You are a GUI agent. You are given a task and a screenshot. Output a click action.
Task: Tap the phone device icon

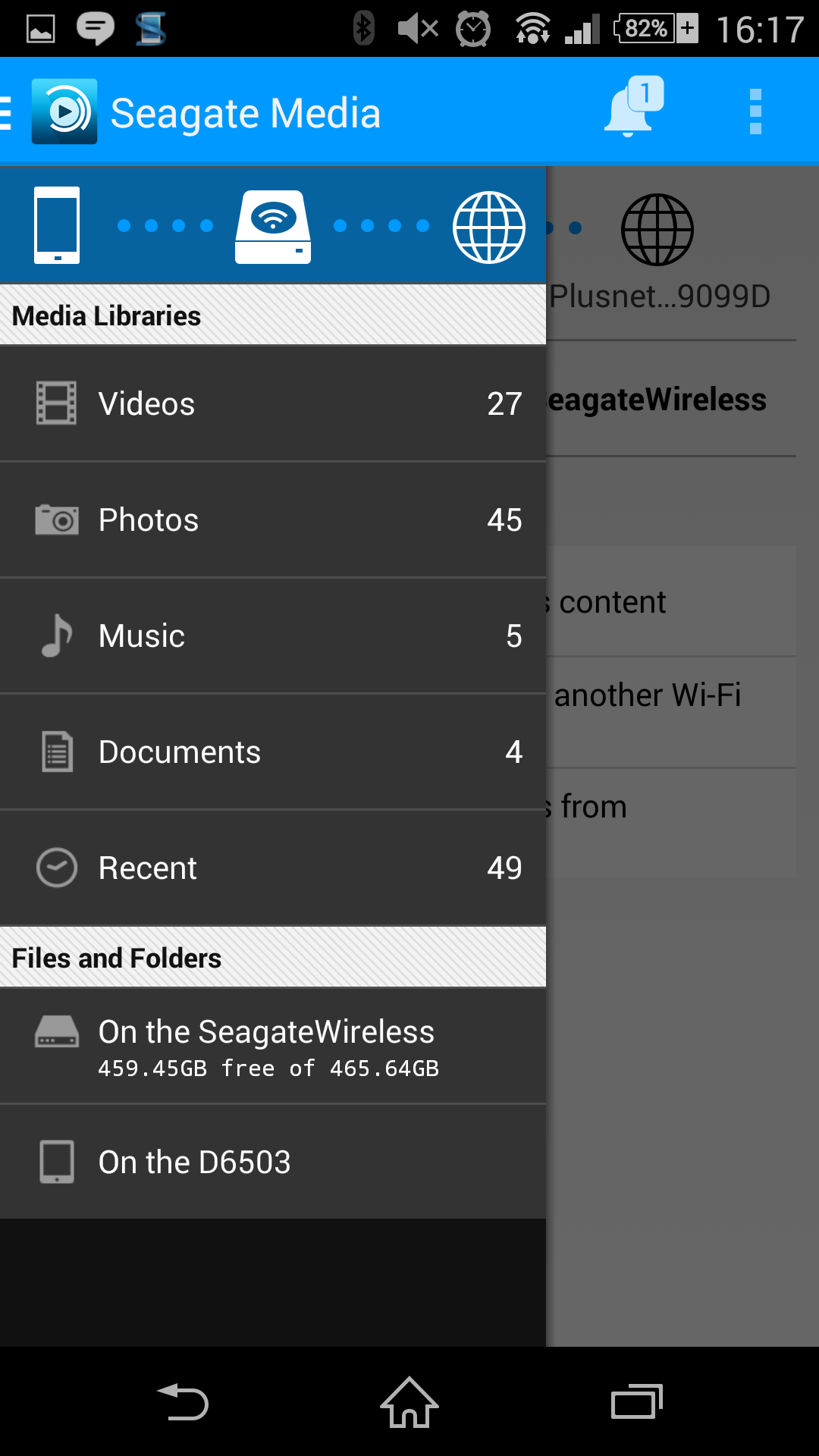(57, 225)
